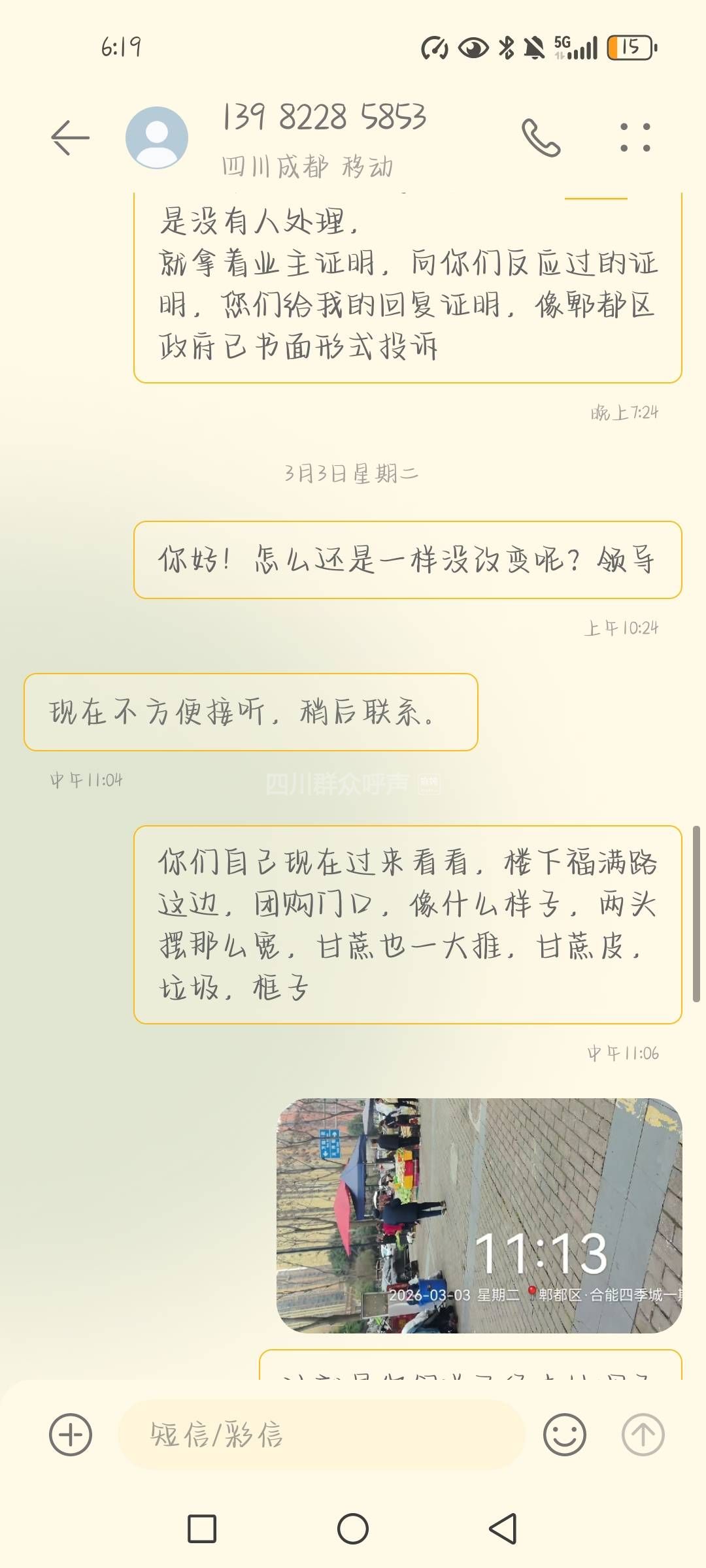Go to the home screen
Viewport: 706px width, 1568px height.
pyautogui.click(x=353, y=1529)
